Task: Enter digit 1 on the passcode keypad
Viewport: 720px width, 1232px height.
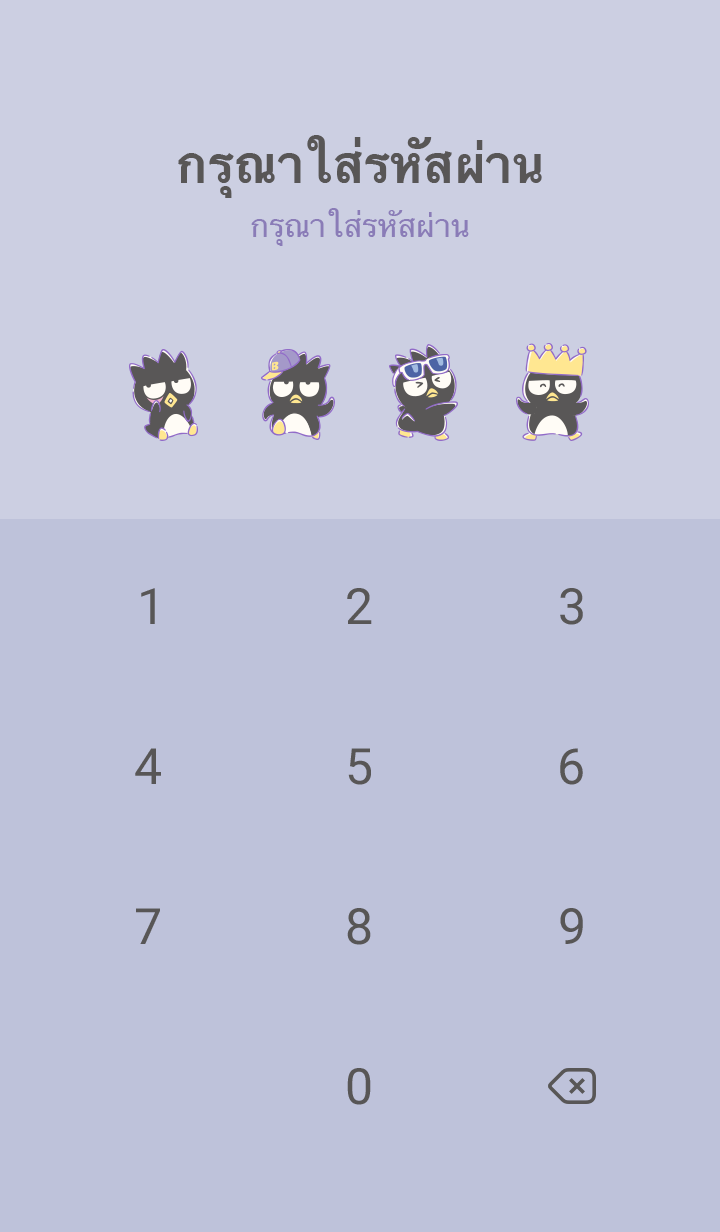Action: 149,607
